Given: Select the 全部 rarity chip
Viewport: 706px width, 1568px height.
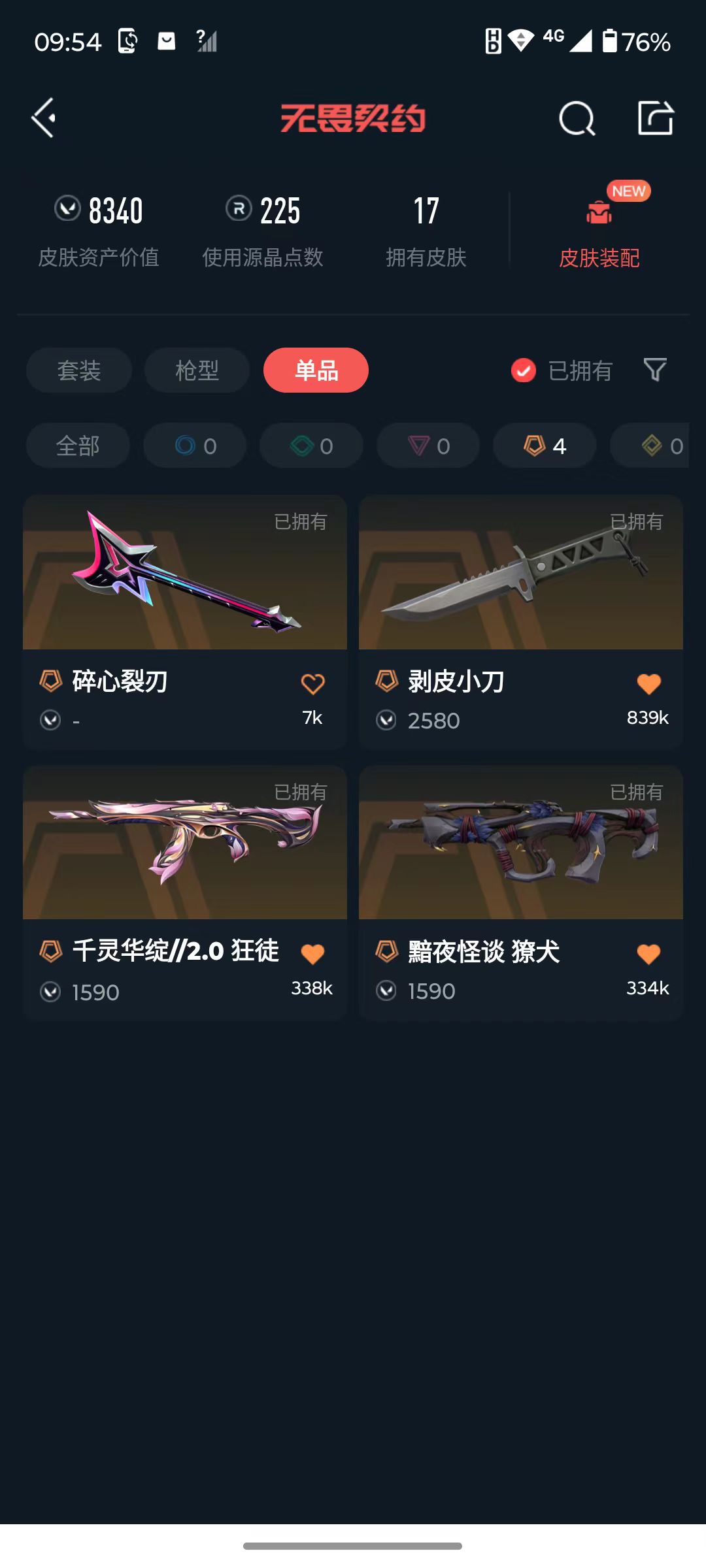Looking at the screenshot, I should [x=78, y=446].
